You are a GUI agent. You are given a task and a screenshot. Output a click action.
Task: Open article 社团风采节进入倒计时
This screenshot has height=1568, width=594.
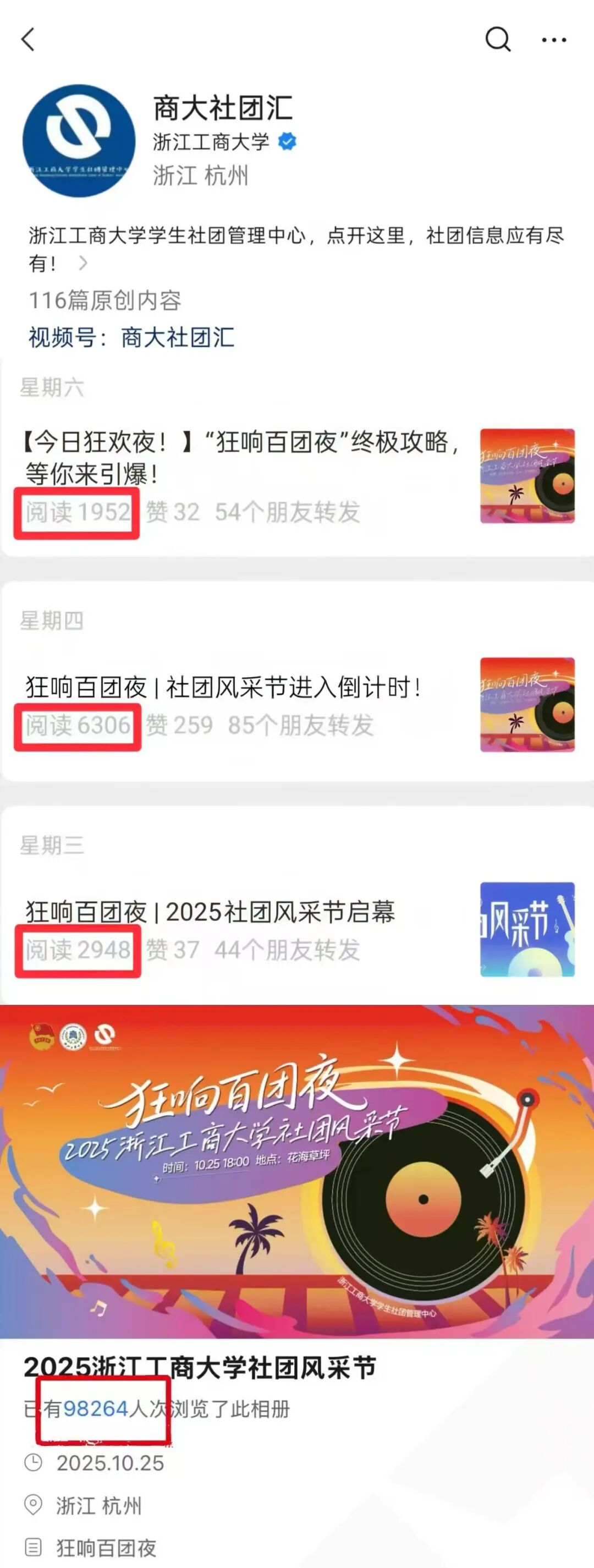pos(224,688)
